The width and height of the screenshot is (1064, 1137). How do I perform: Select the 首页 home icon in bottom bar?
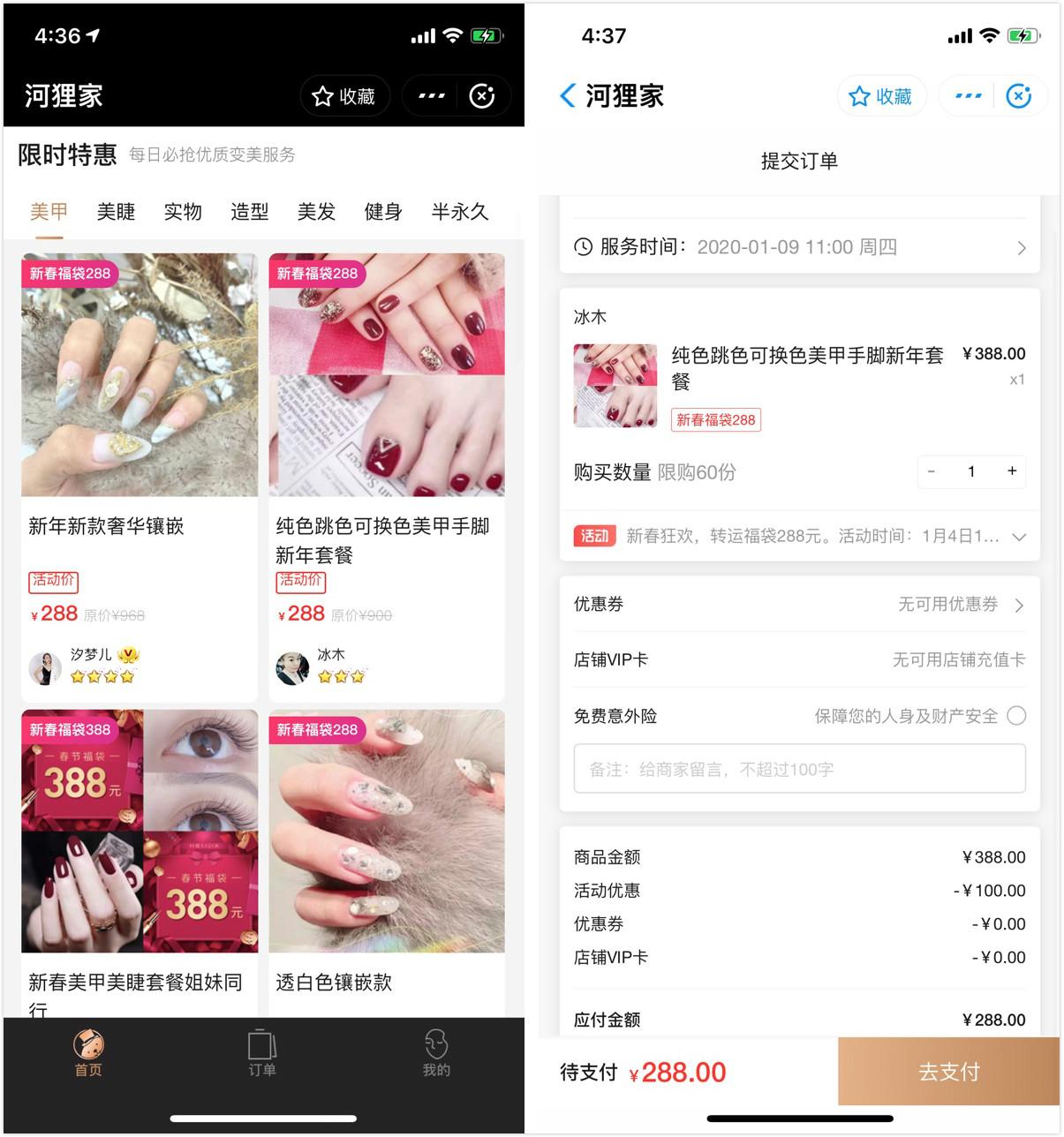pyautogui.click(x=88, y=1055)
